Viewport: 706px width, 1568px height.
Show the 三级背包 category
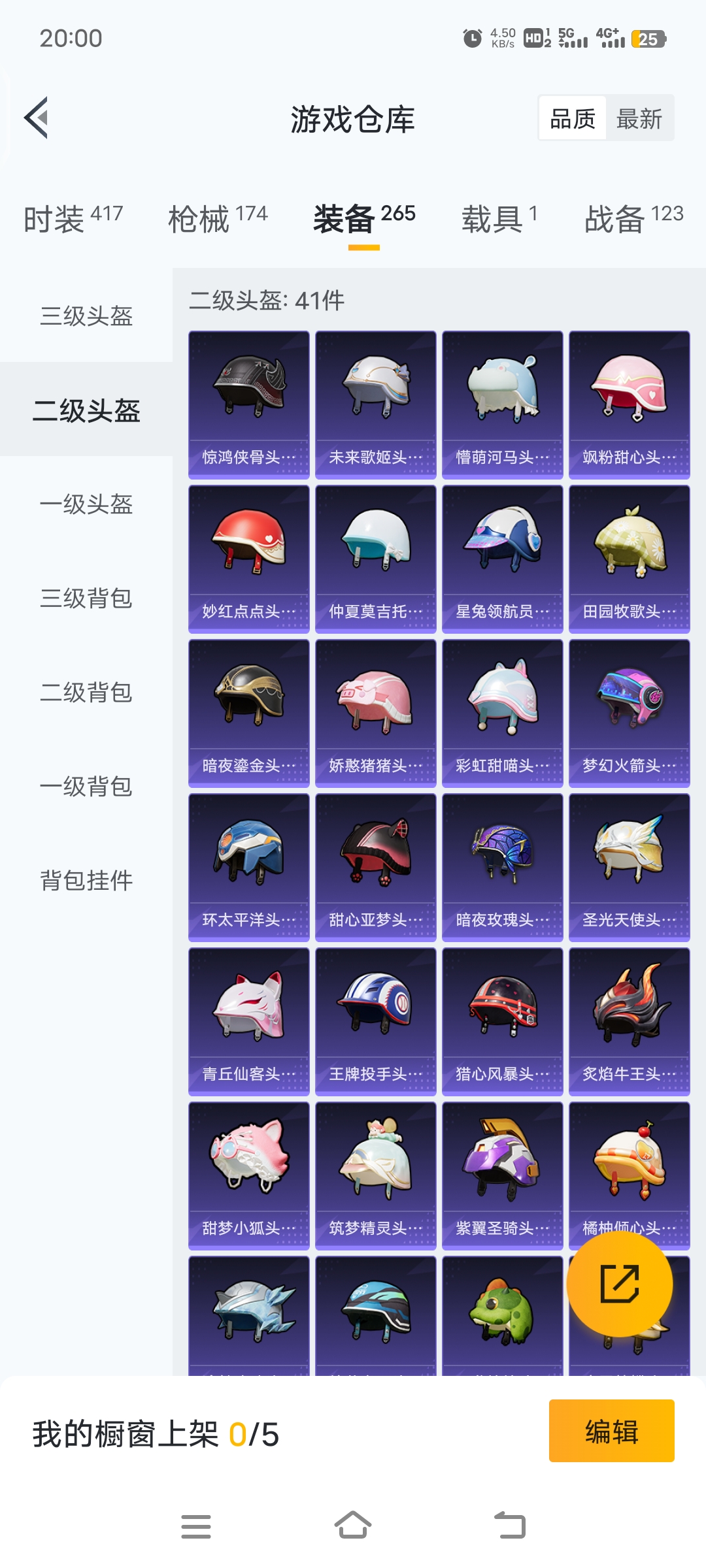(86, 598)
